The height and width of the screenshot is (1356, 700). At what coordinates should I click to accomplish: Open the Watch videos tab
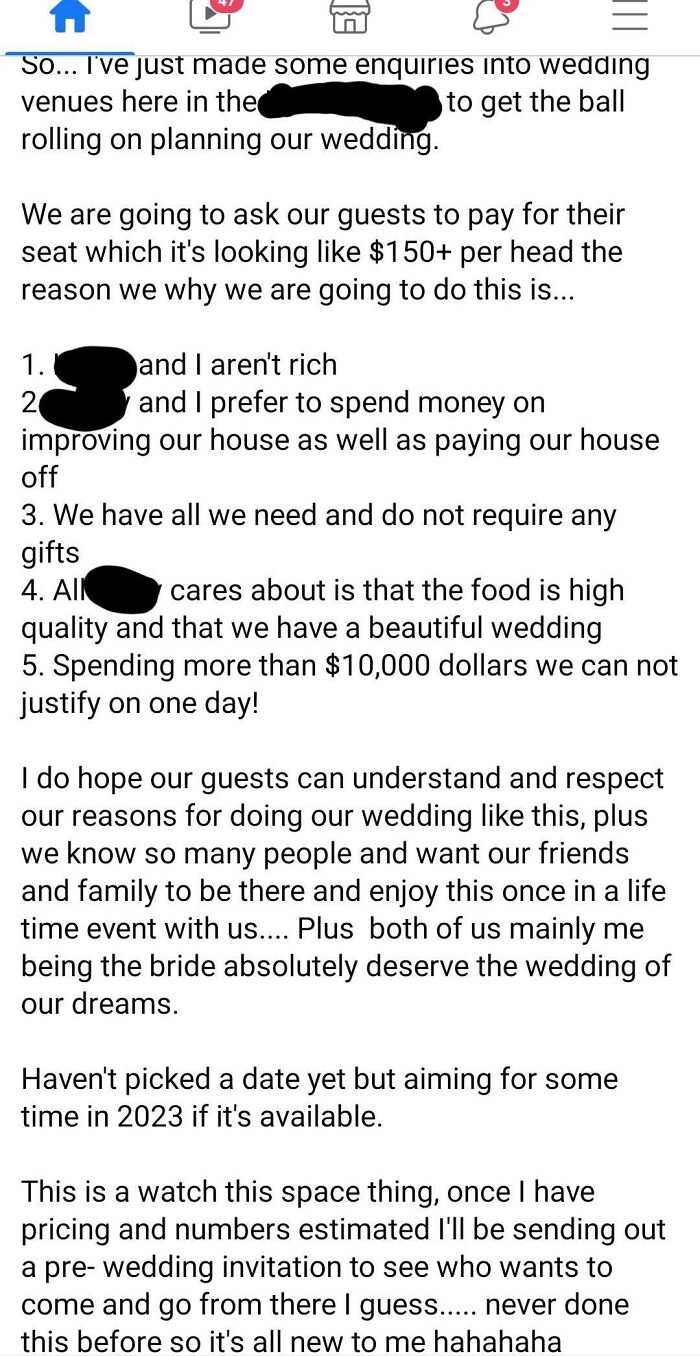pos(211,15)
